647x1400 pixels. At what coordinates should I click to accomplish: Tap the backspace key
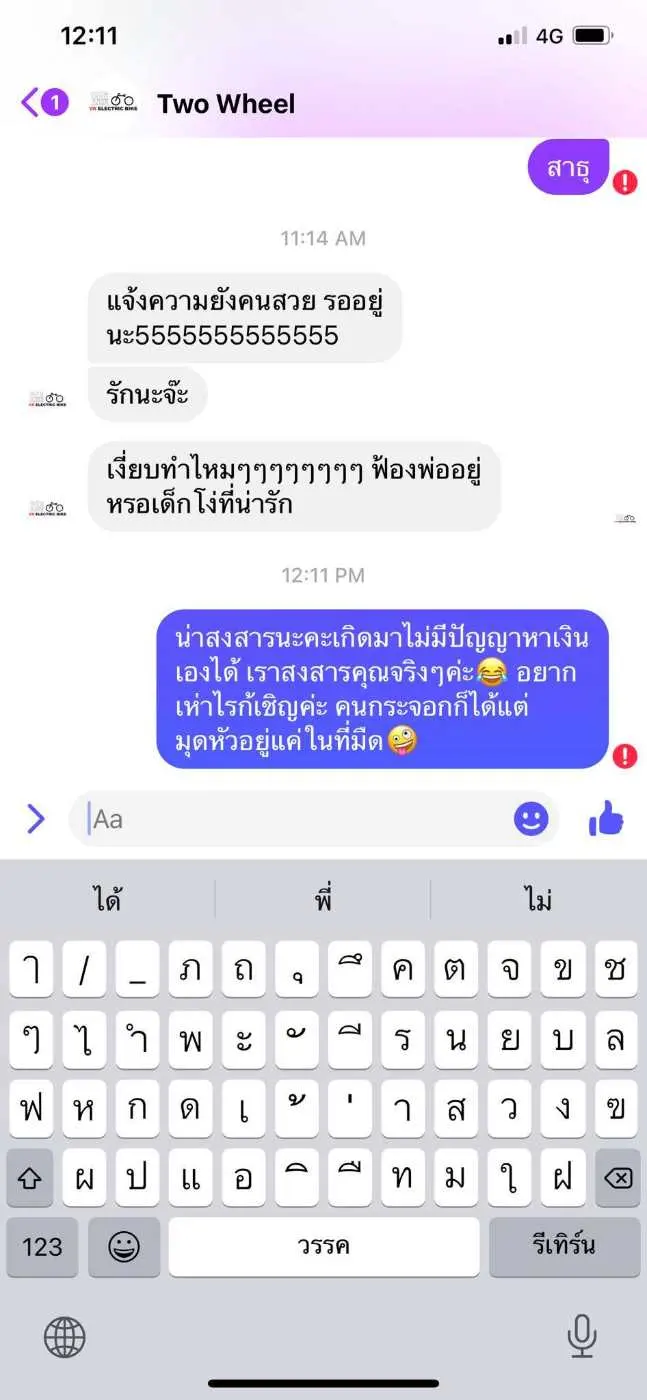[618, 1178]
